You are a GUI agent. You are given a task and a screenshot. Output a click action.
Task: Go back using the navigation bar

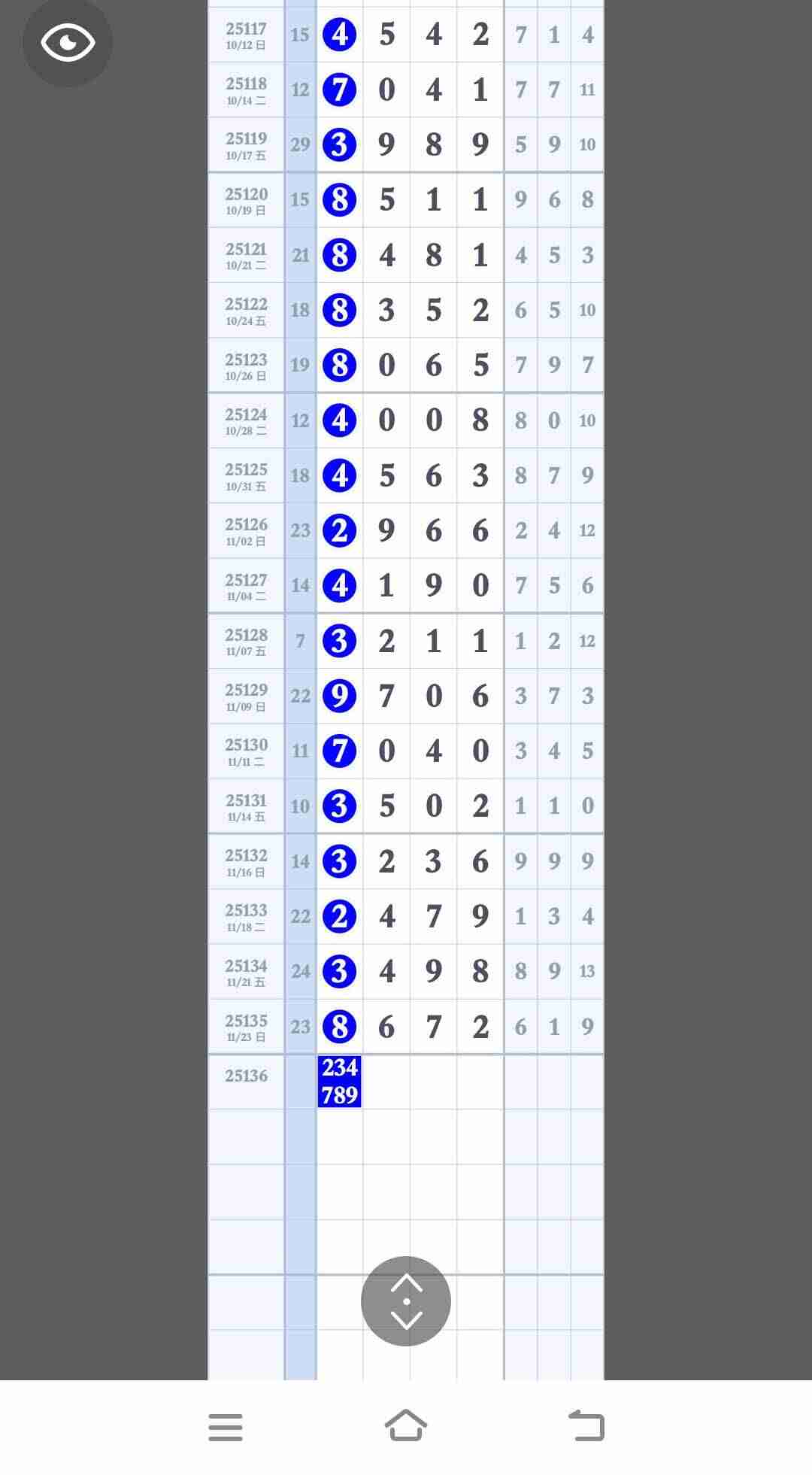(586, 1425)
